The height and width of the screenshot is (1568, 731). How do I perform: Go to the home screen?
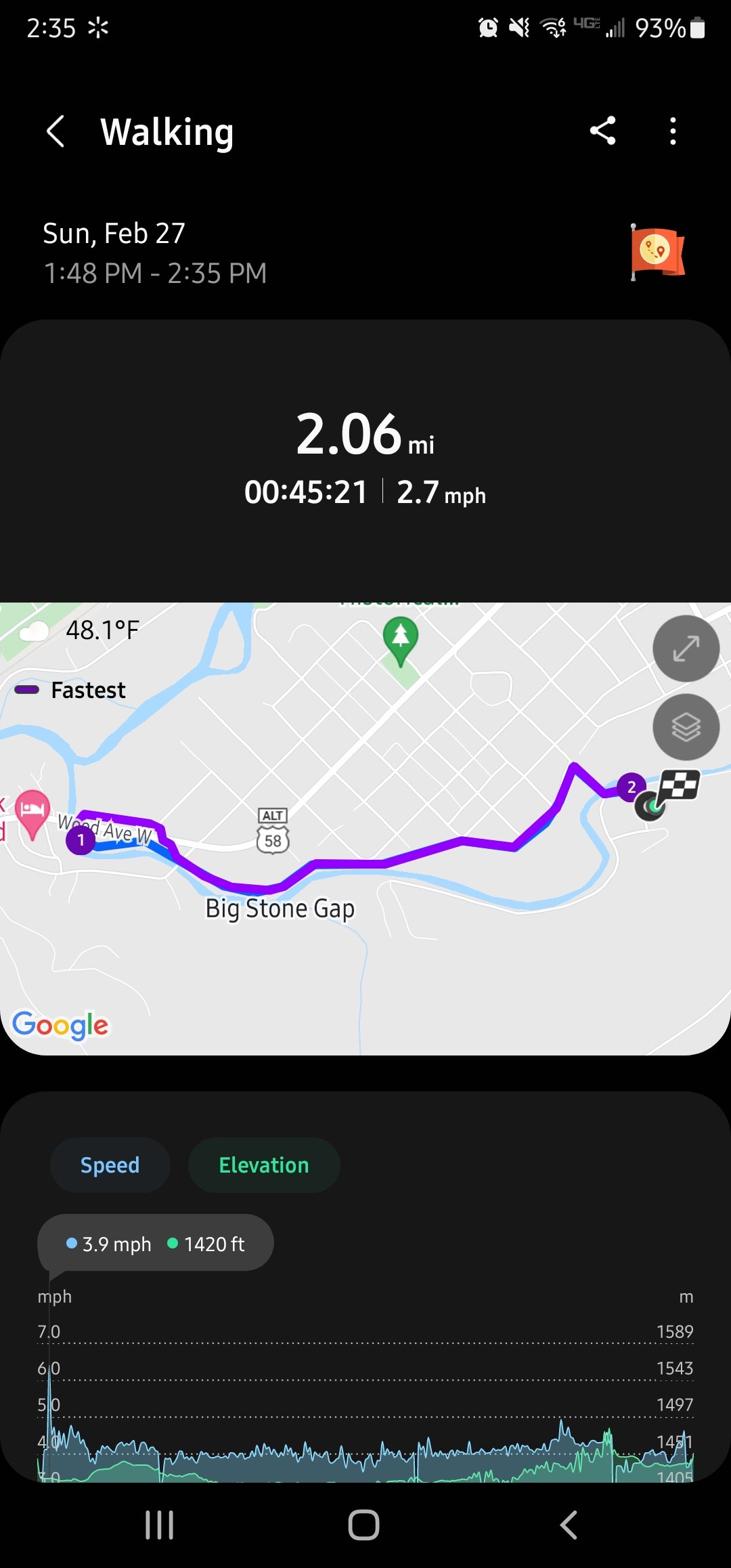click(x=364, y=1525)
